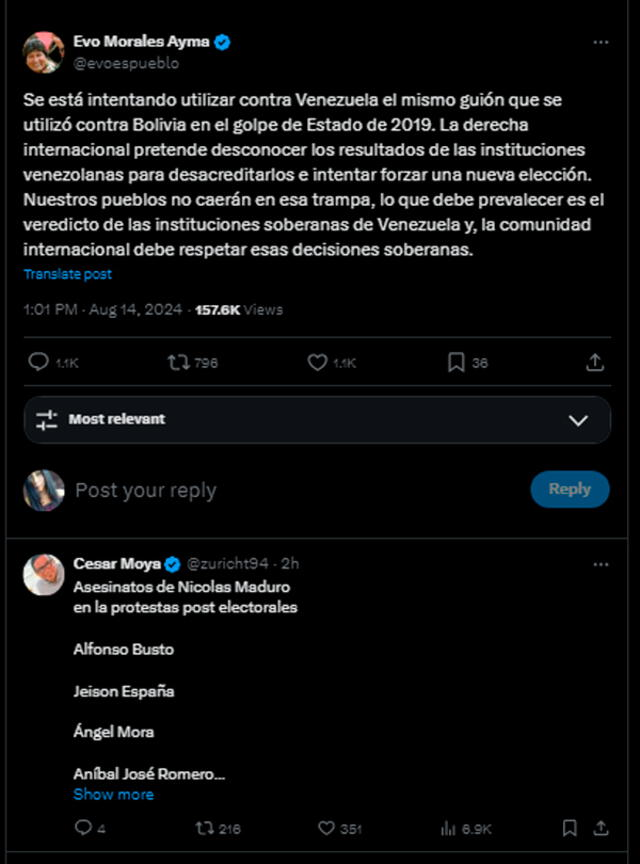This screenshot has width=640, height=864.
Task: Comment on Cesar Moya's reply
Action: [84, 828]
